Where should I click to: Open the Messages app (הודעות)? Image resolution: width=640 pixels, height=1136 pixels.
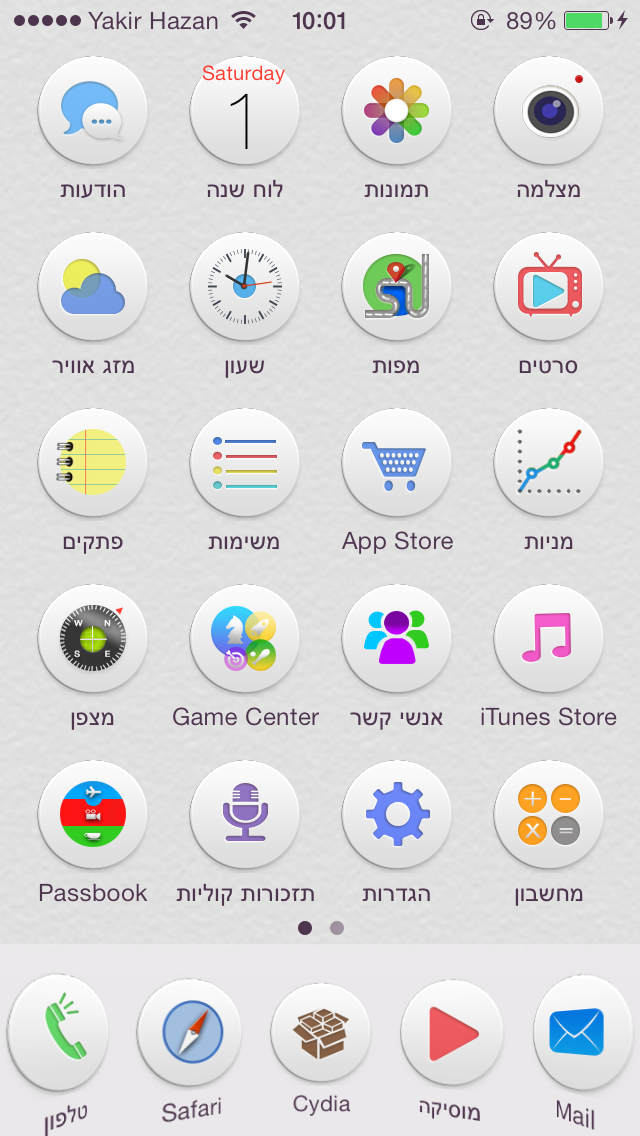92,111
